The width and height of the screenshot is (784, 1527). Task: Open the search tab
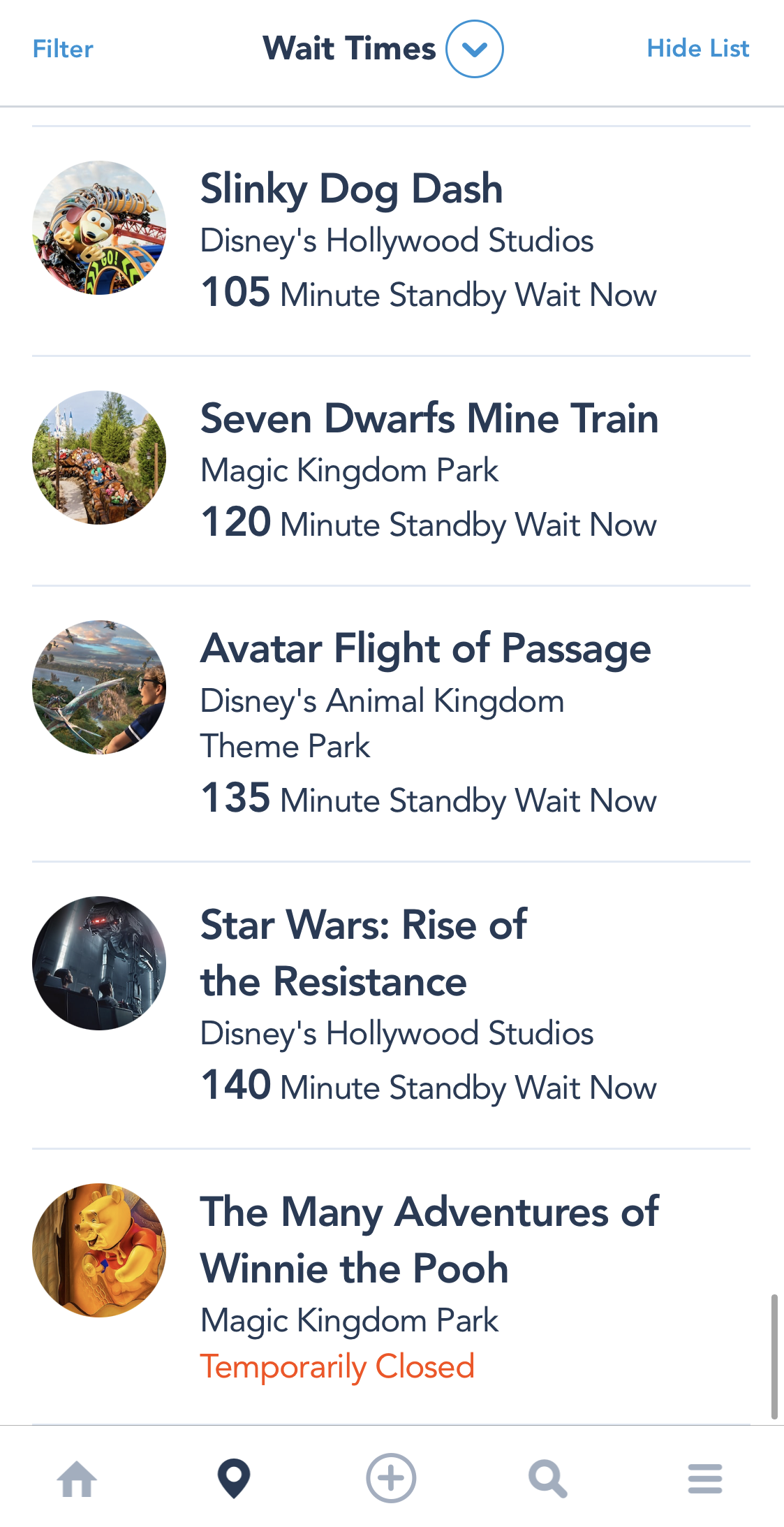tap(547, 1479)
